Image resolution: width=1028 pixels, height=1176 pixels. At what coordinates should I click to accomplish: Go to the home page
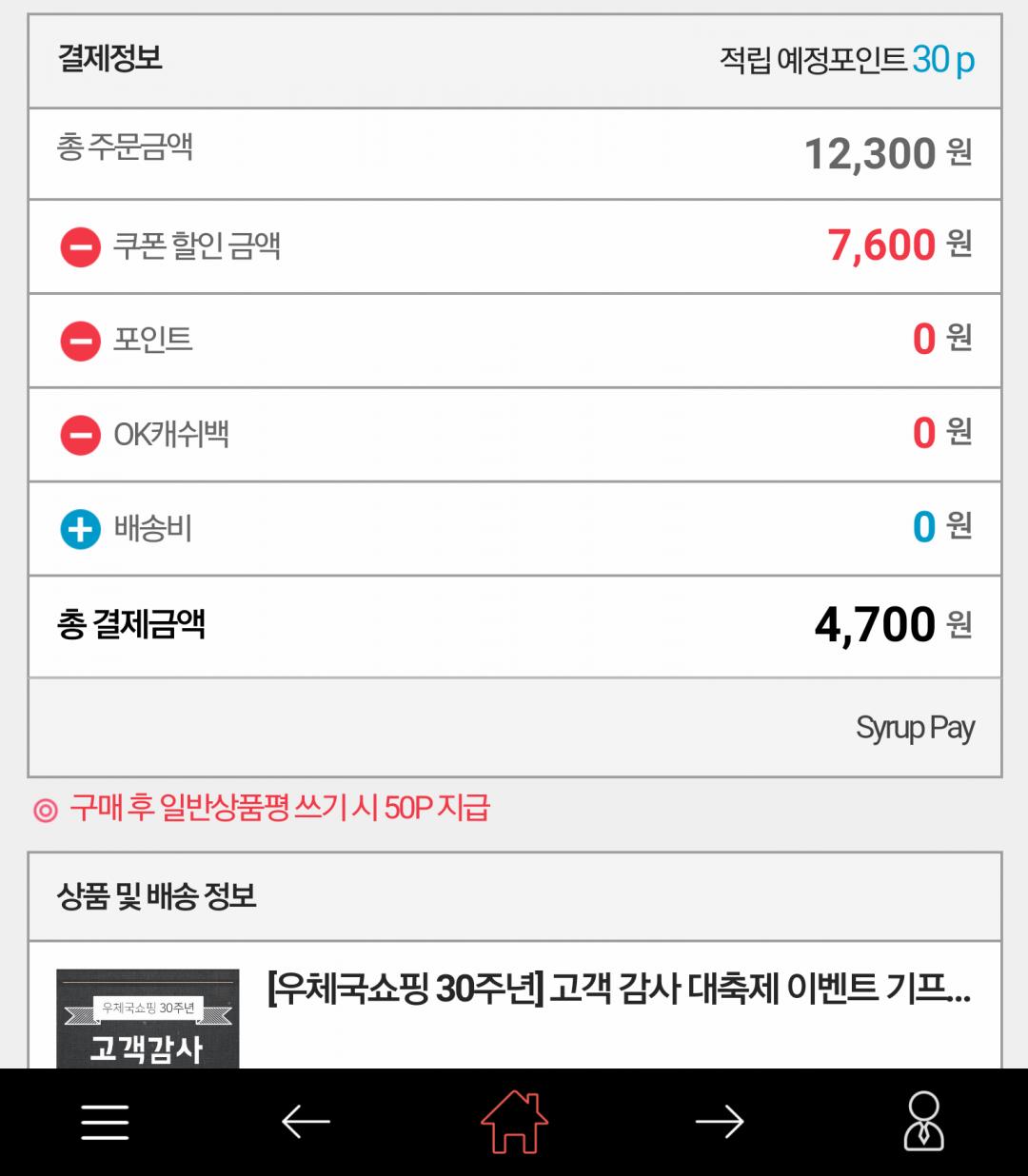point(514,1122)
